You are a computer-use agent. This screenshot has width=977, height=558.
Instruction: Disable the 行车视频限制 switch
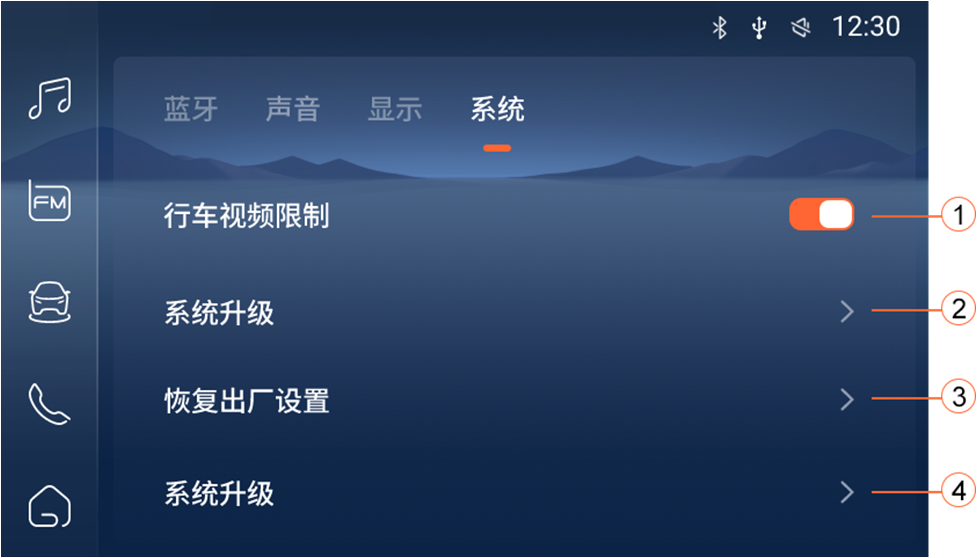821,215
